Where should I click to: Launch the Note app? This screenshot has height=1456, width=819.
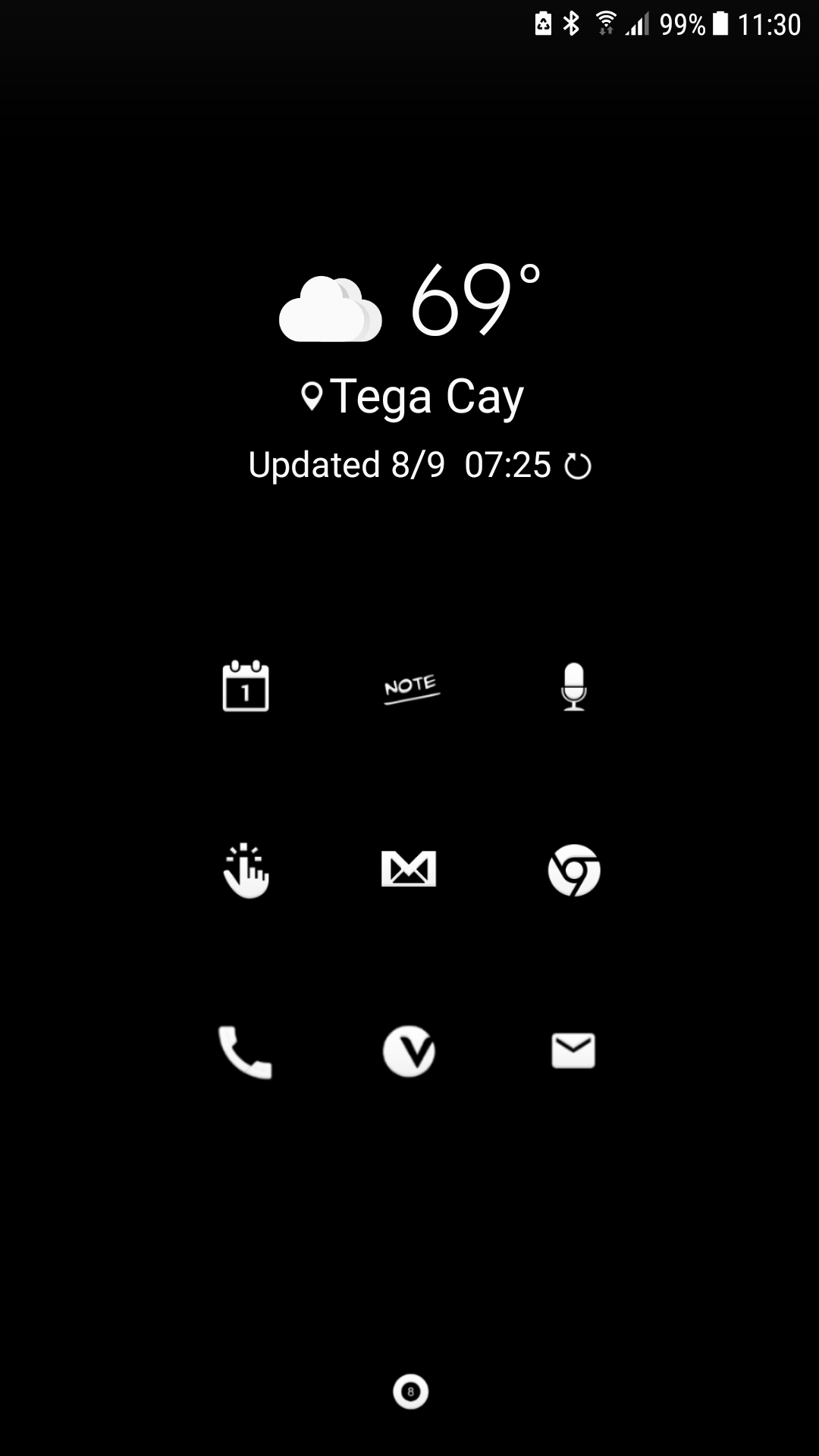(x=411, y=688)
